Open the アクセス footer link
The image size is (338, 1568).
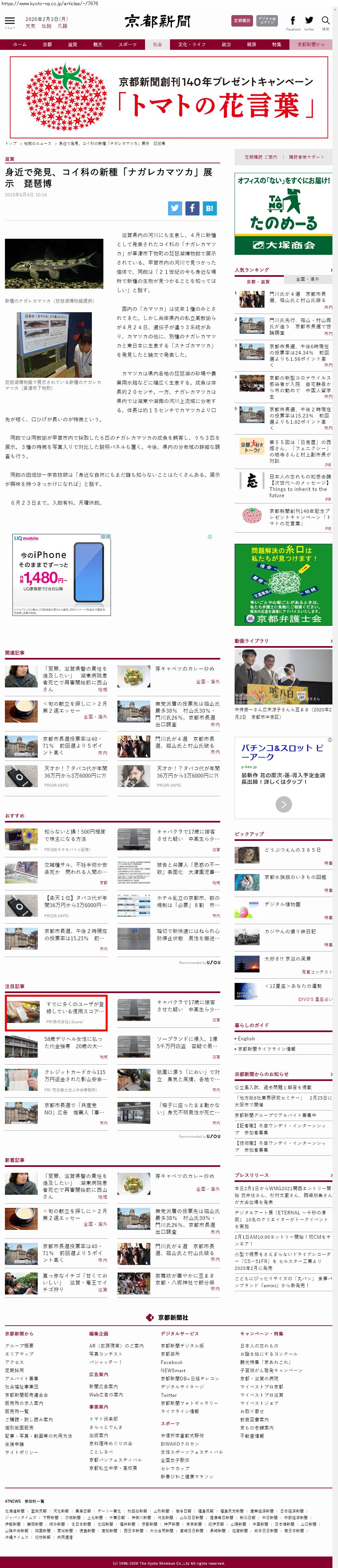tap(14, 1362)
